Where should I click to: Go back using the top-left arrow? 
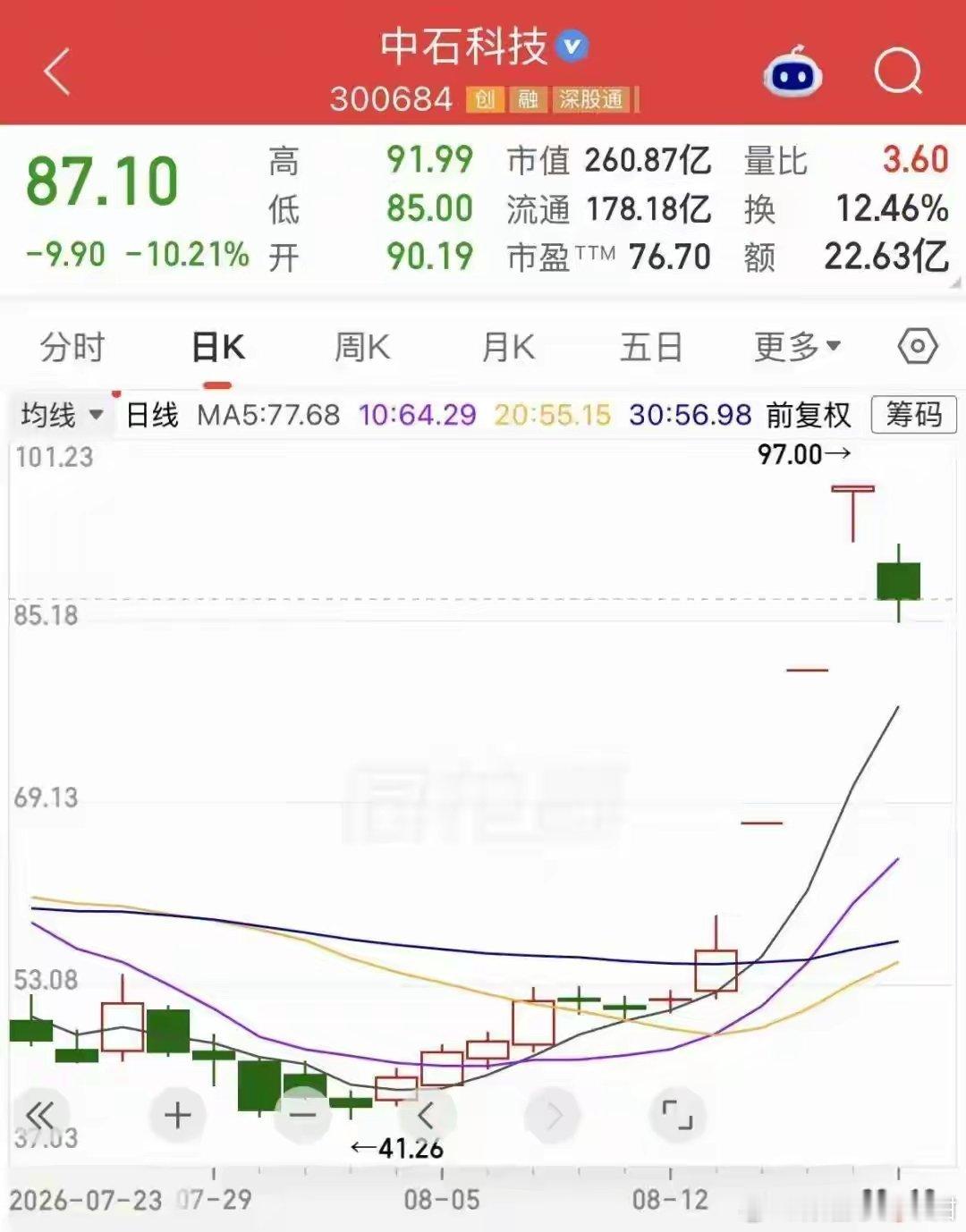click(57, 72)
